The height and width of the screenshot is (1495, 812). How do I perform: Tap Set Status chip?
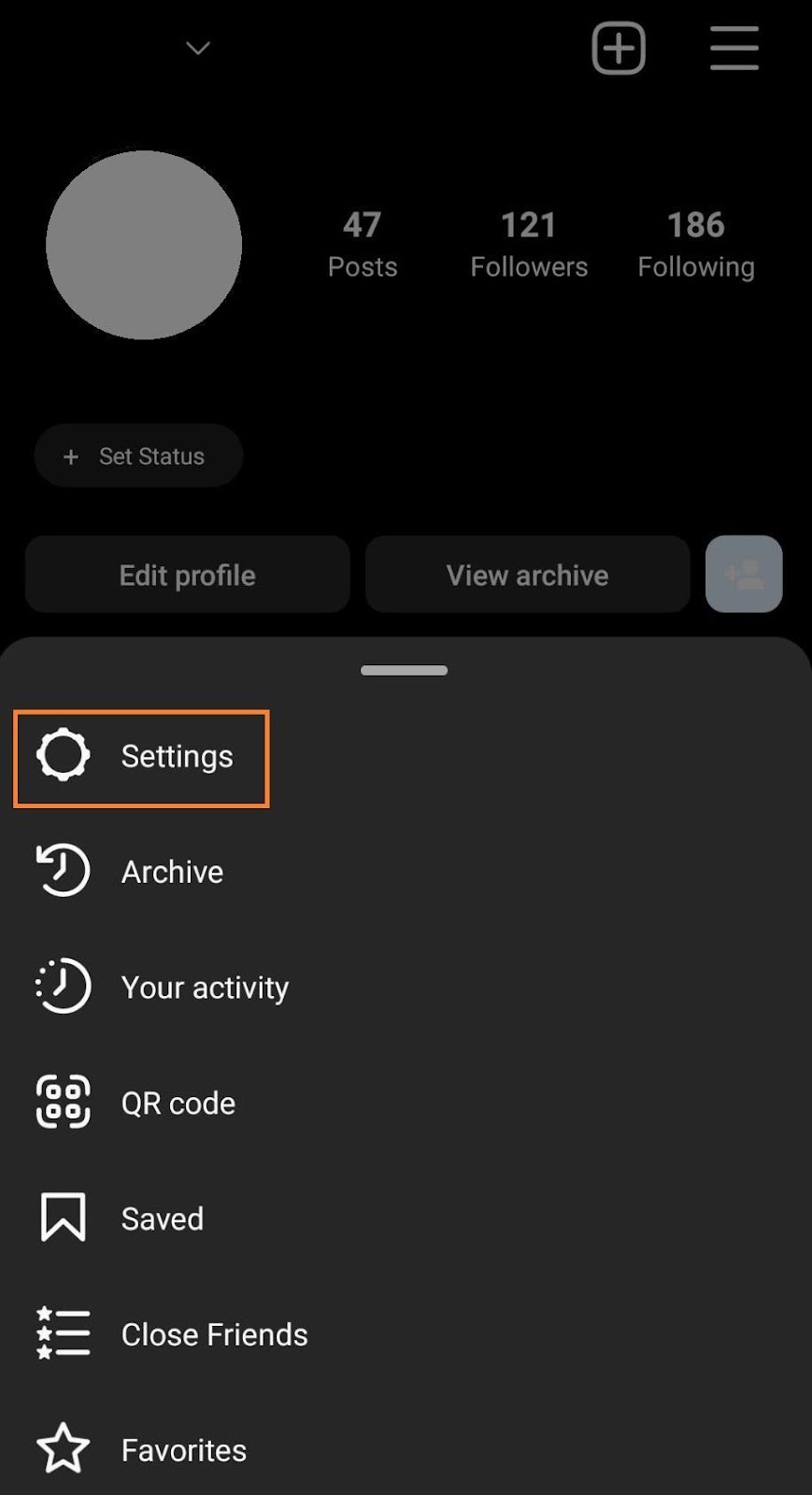tap(138, 456)
